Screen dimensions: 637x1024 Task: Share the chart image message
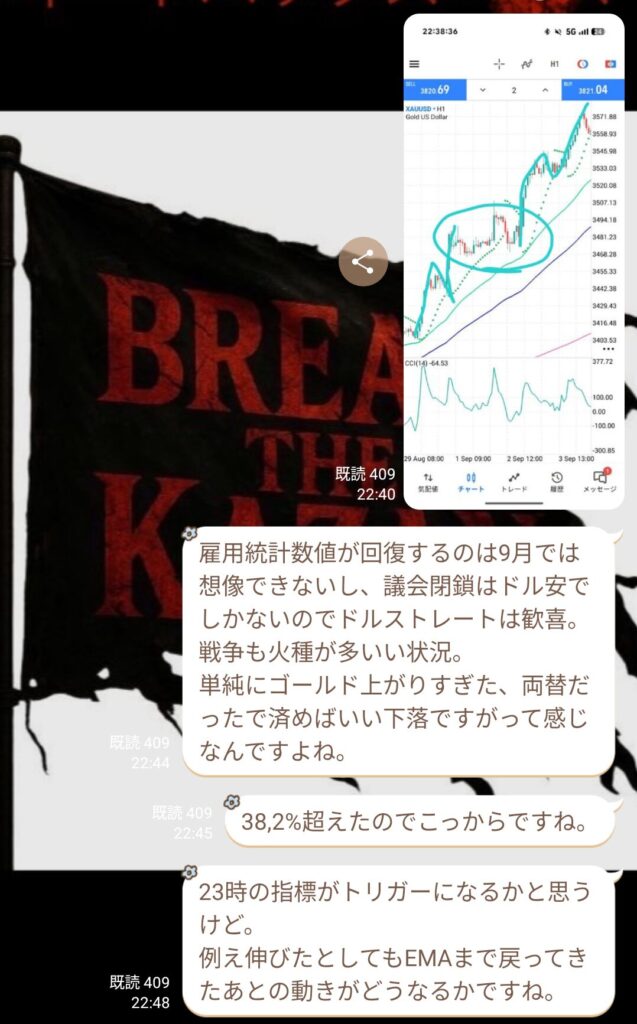coord(363,264)
